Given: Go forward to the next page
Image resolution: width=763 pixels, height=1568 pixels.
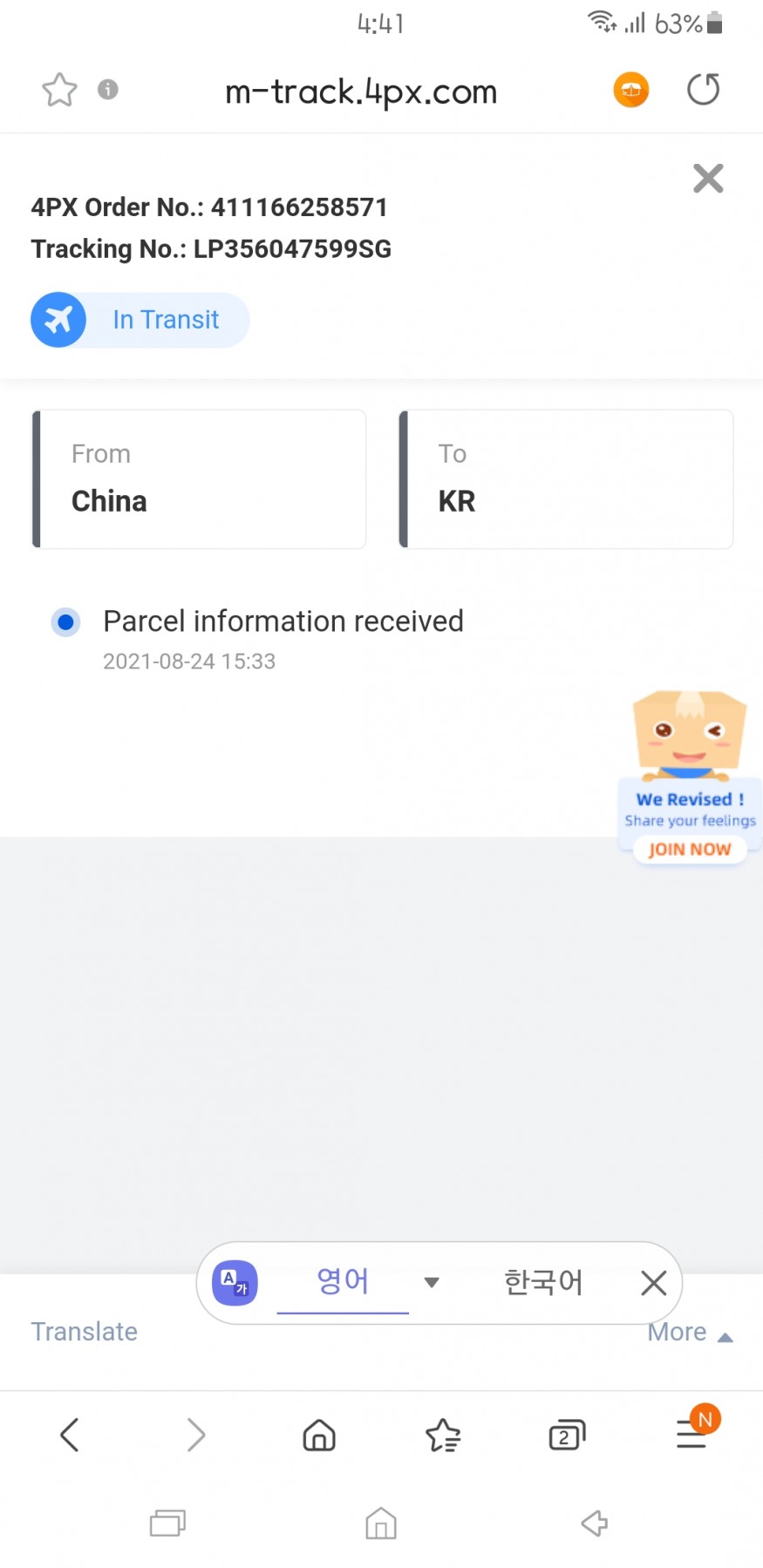Looking at the screenshot, I should (195, 1435).
